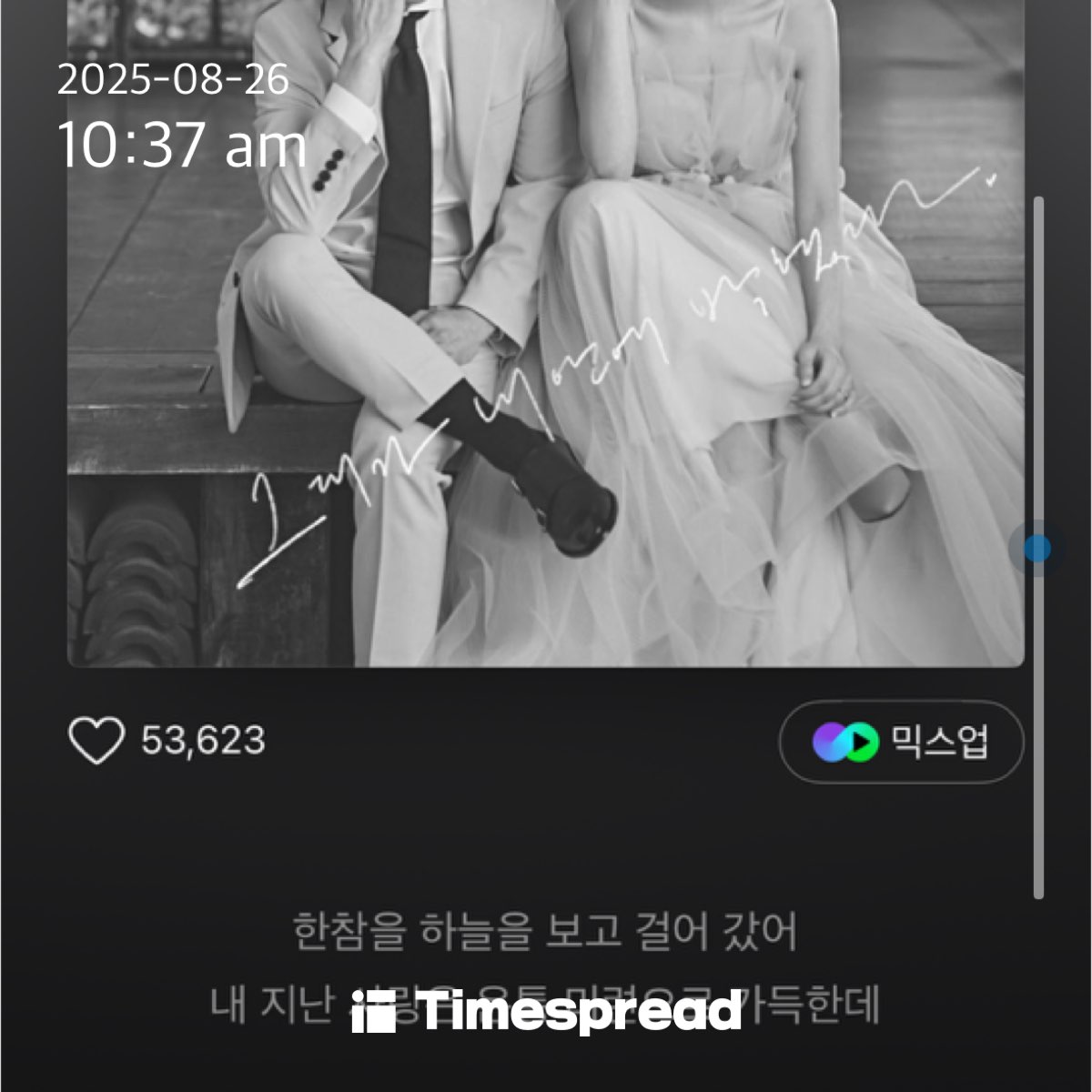
Task: Open full lyrics starting with 한참을 하늘을 보고
Action: point(544,932)
